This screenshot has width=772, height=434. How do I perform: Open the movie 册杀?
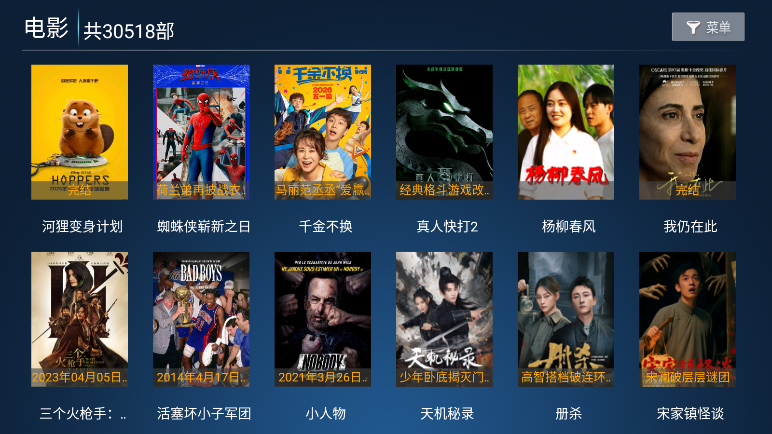click(x=566, y=319)
